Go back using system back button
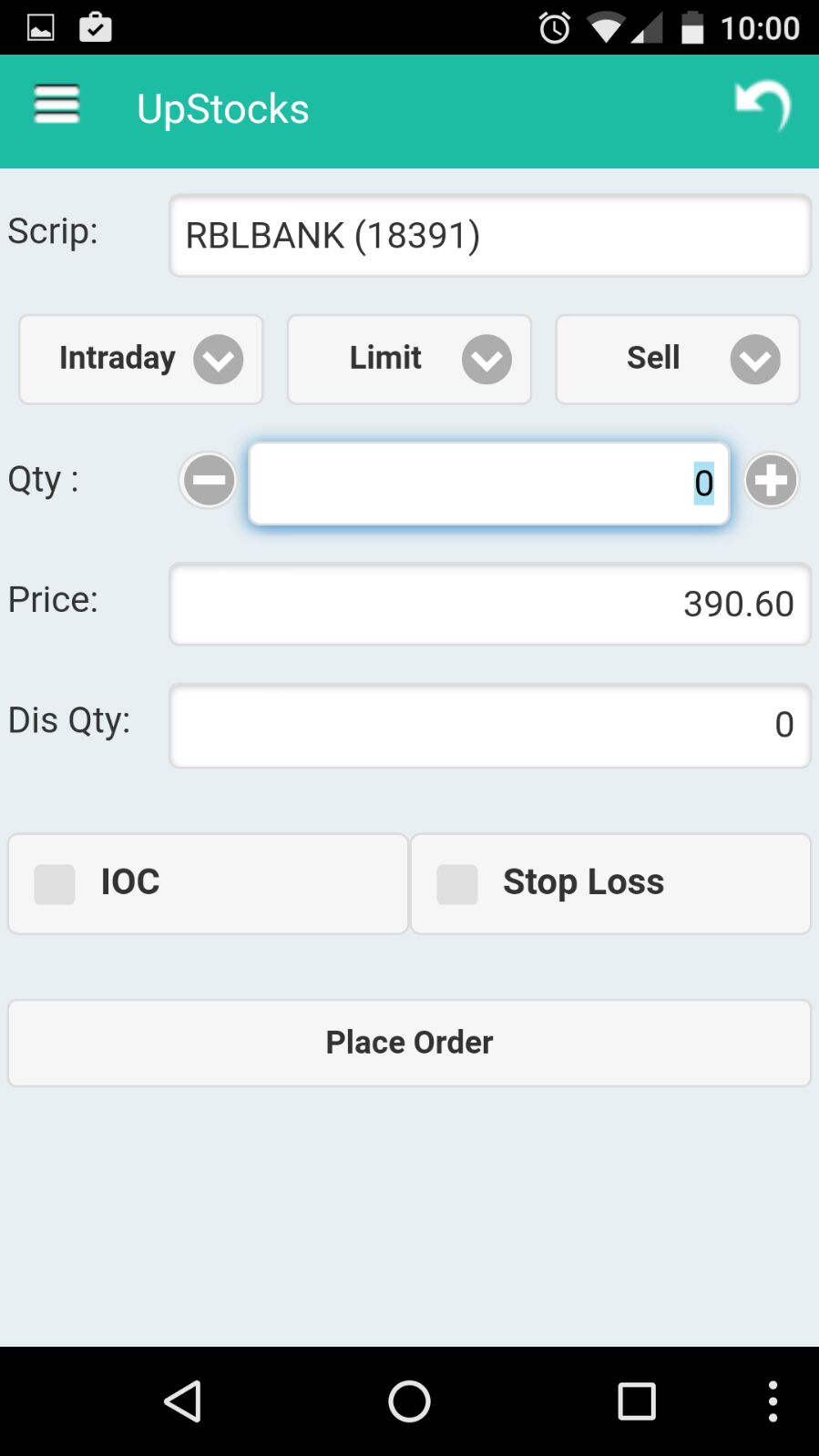Screen dimensions: 819x1456 [182, 1400]
